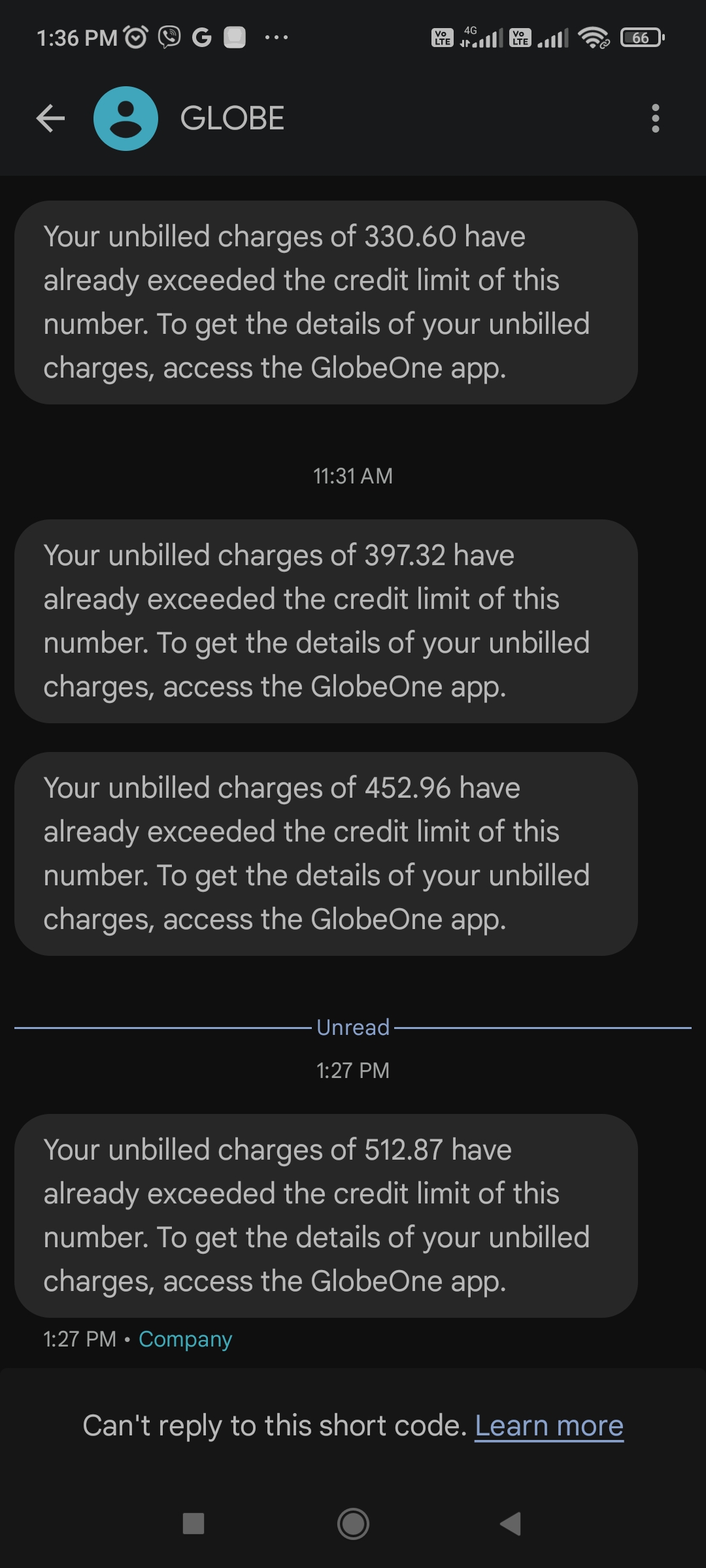The width and height of the screenshot is (706, 1568).
Task: Tap the system home button
Action: point(353,1524)
